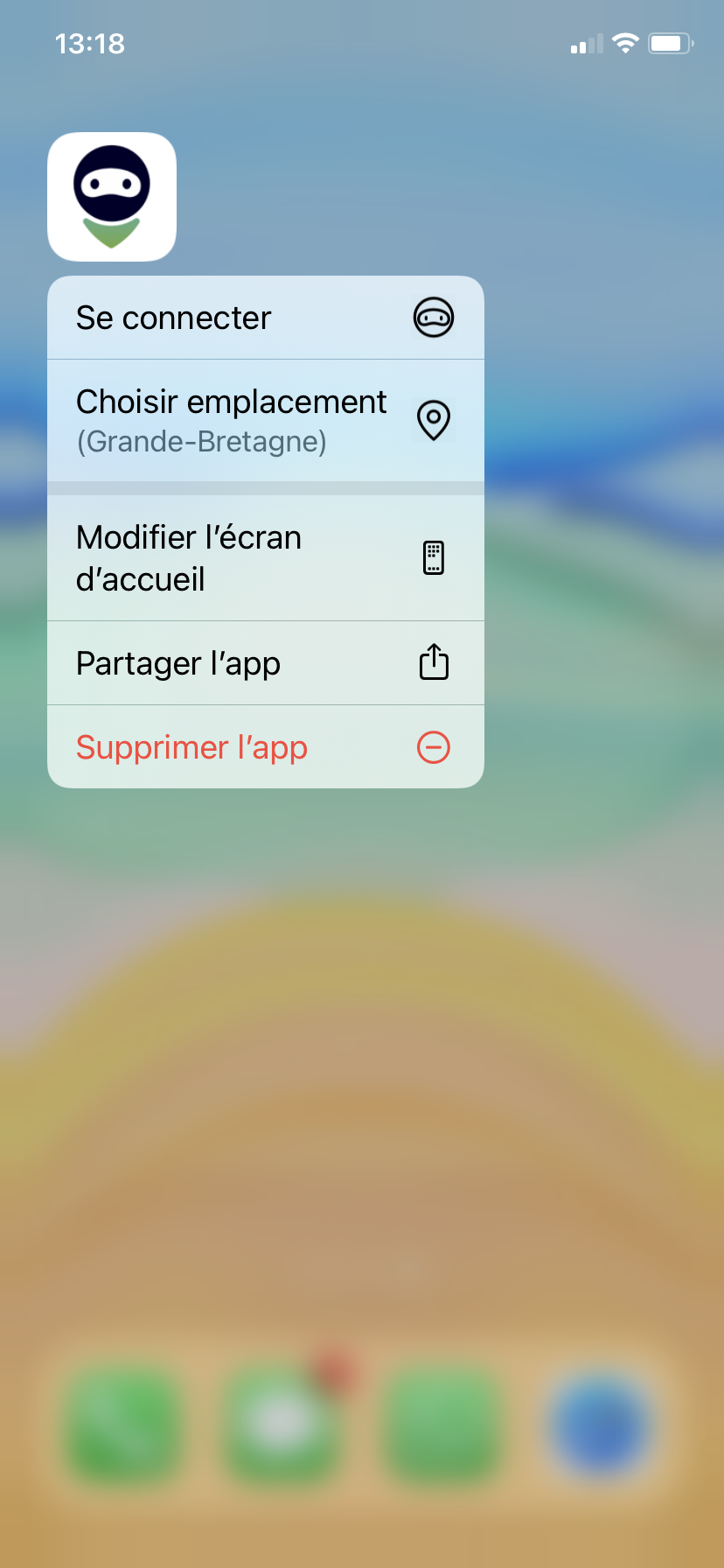Screen dimensions: 724x1568
Task: Open the ninja VPN app icon
Action: coord(112,197)
